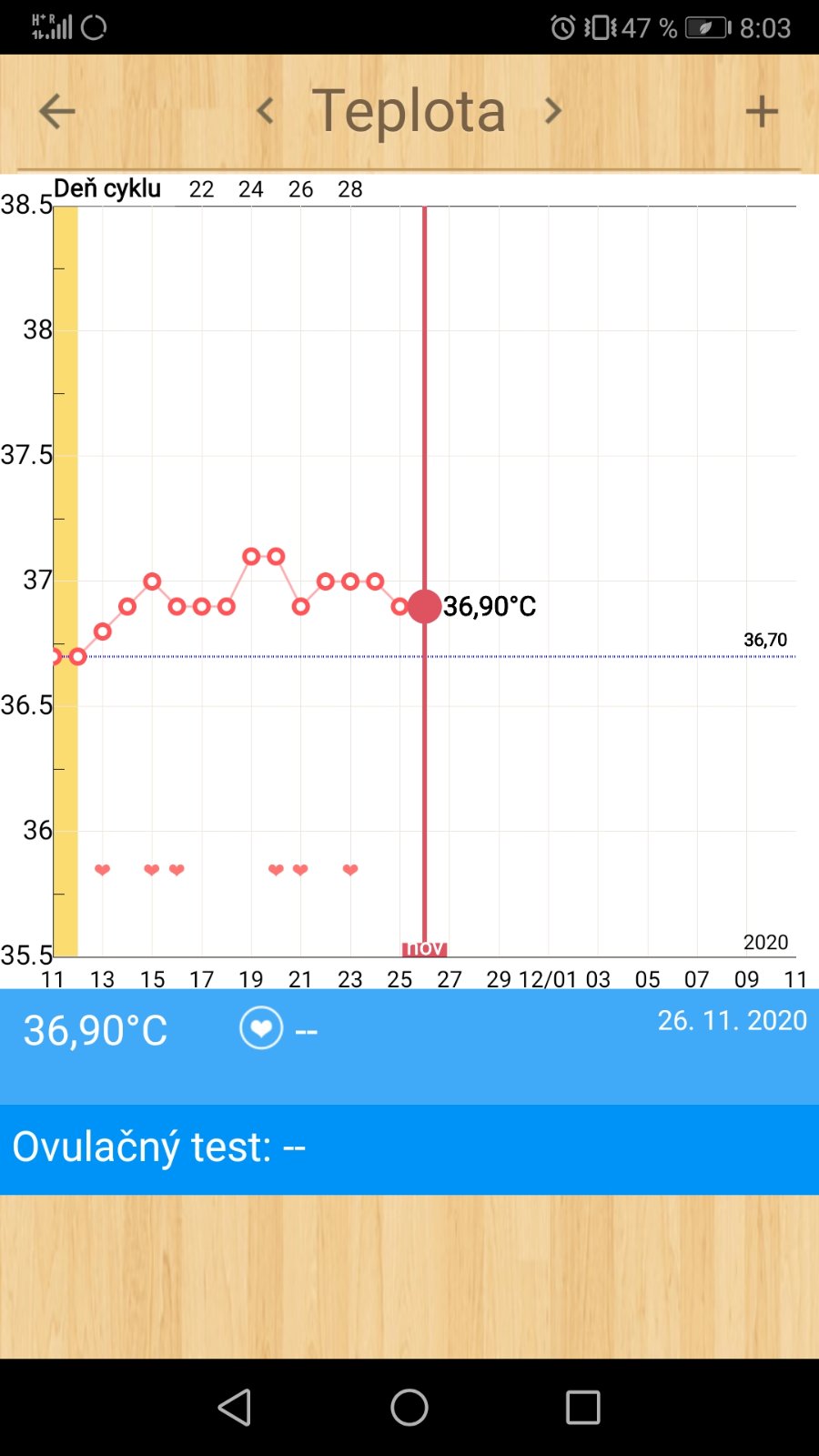This screenshot has width=819, height=1456.
Task: Open recent apps from the navigation bar
Action: coord(582,1407)
